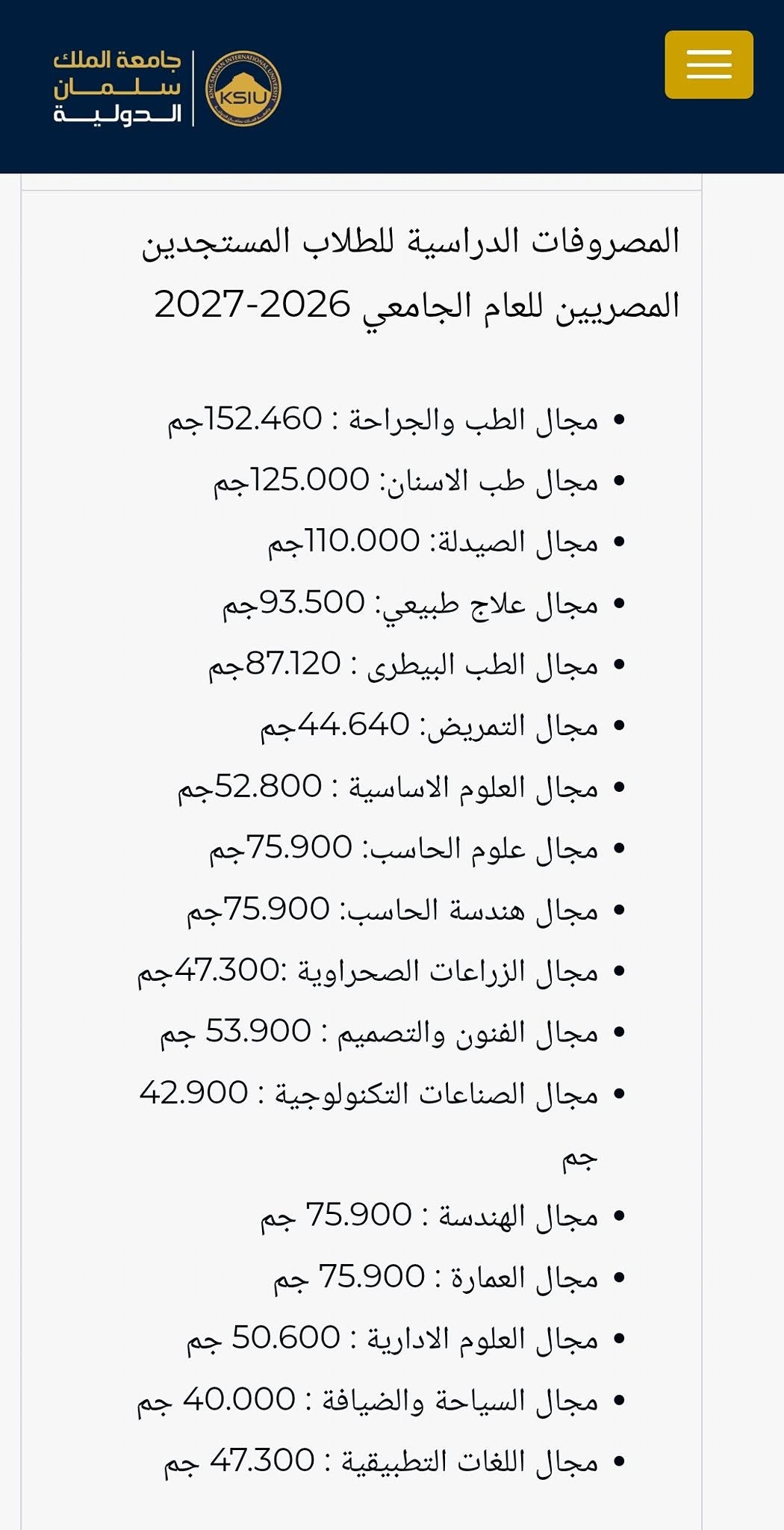Open the hamburger navigation menu
The image size is (784, 1530).
709,64
